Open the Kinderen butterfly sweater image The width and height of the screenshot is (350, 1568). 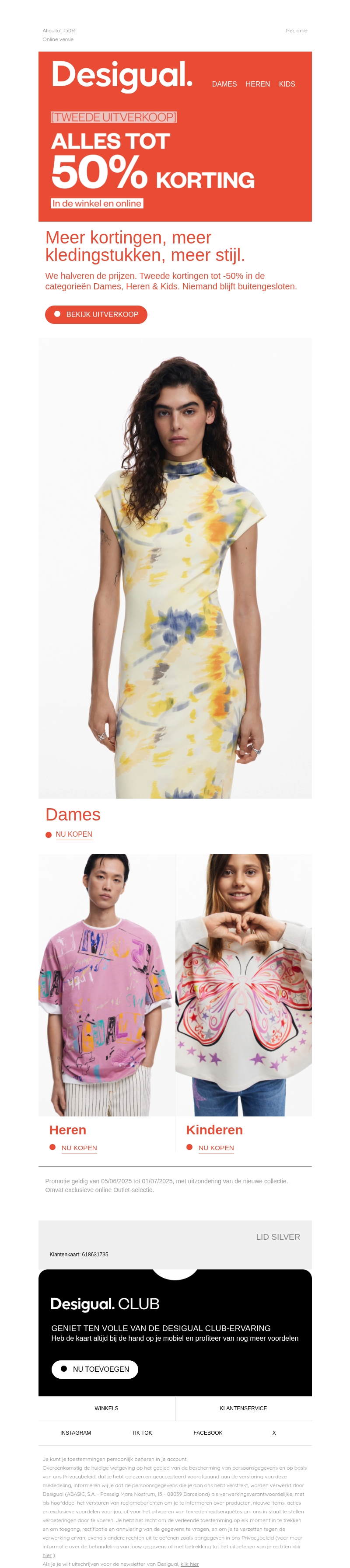tap(244, 984)
